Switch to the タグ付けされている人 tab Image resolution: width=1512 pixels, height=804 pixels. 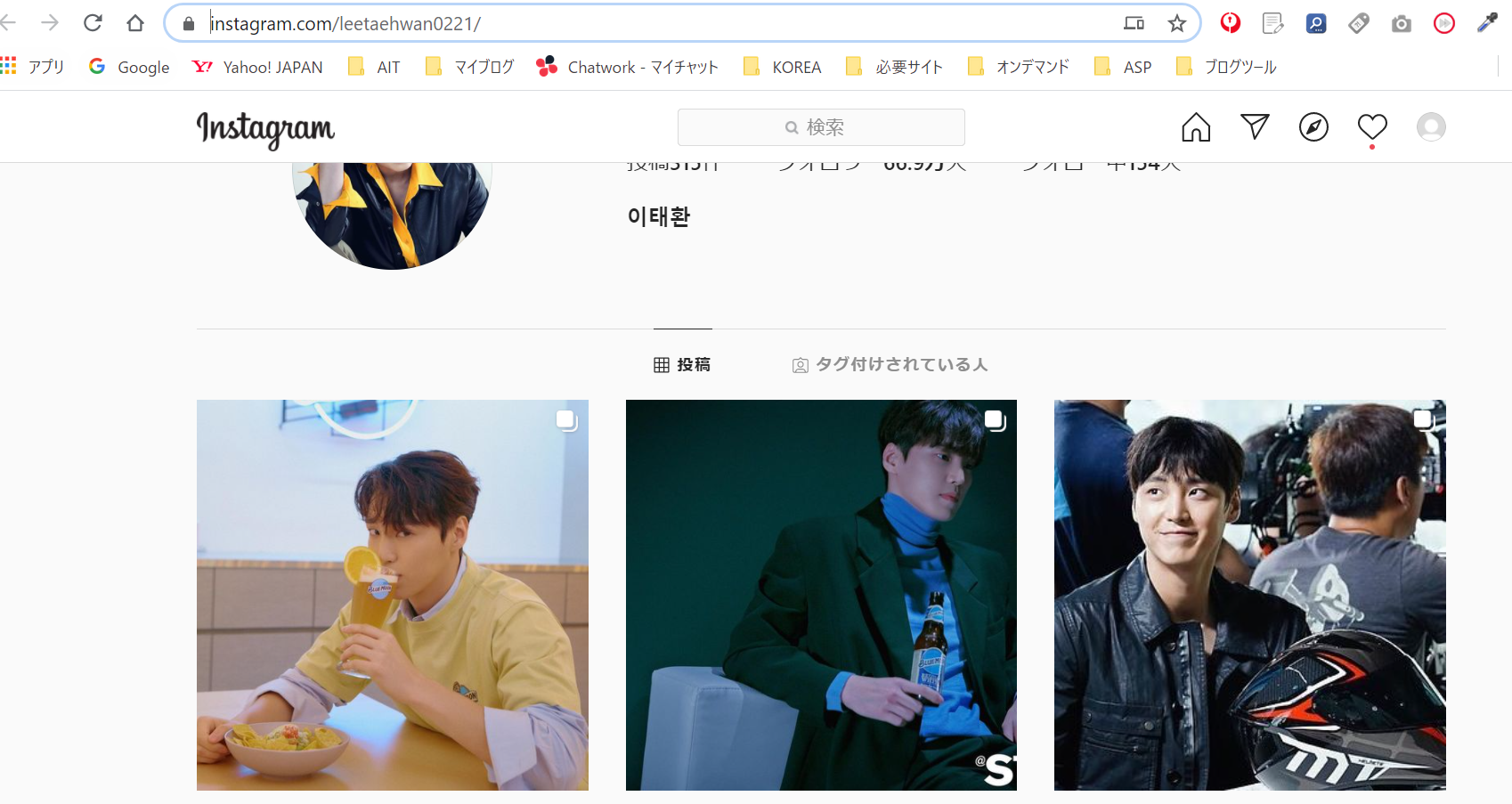[890, 364]
